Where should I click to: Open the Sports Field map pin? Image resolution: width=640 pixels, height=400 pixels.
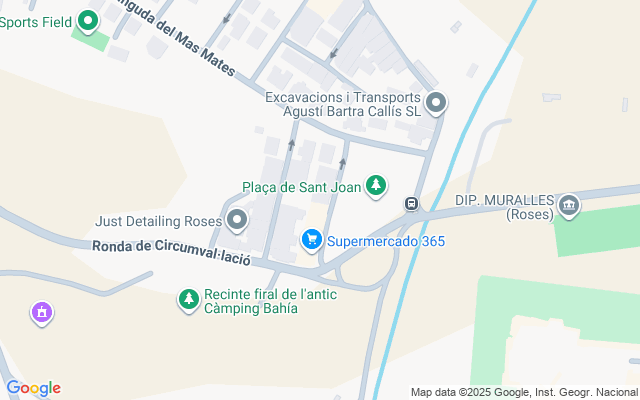pyautogui.click(x=88, y=19)
